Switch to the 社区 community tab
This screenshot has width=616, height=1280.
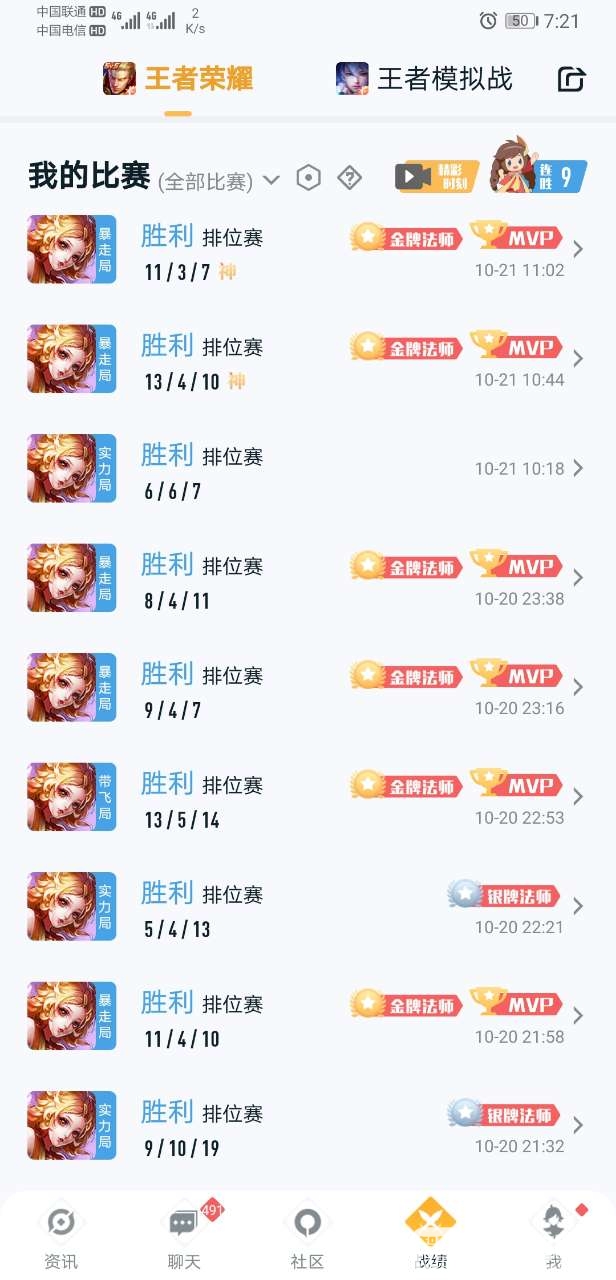click(307, 1236)
